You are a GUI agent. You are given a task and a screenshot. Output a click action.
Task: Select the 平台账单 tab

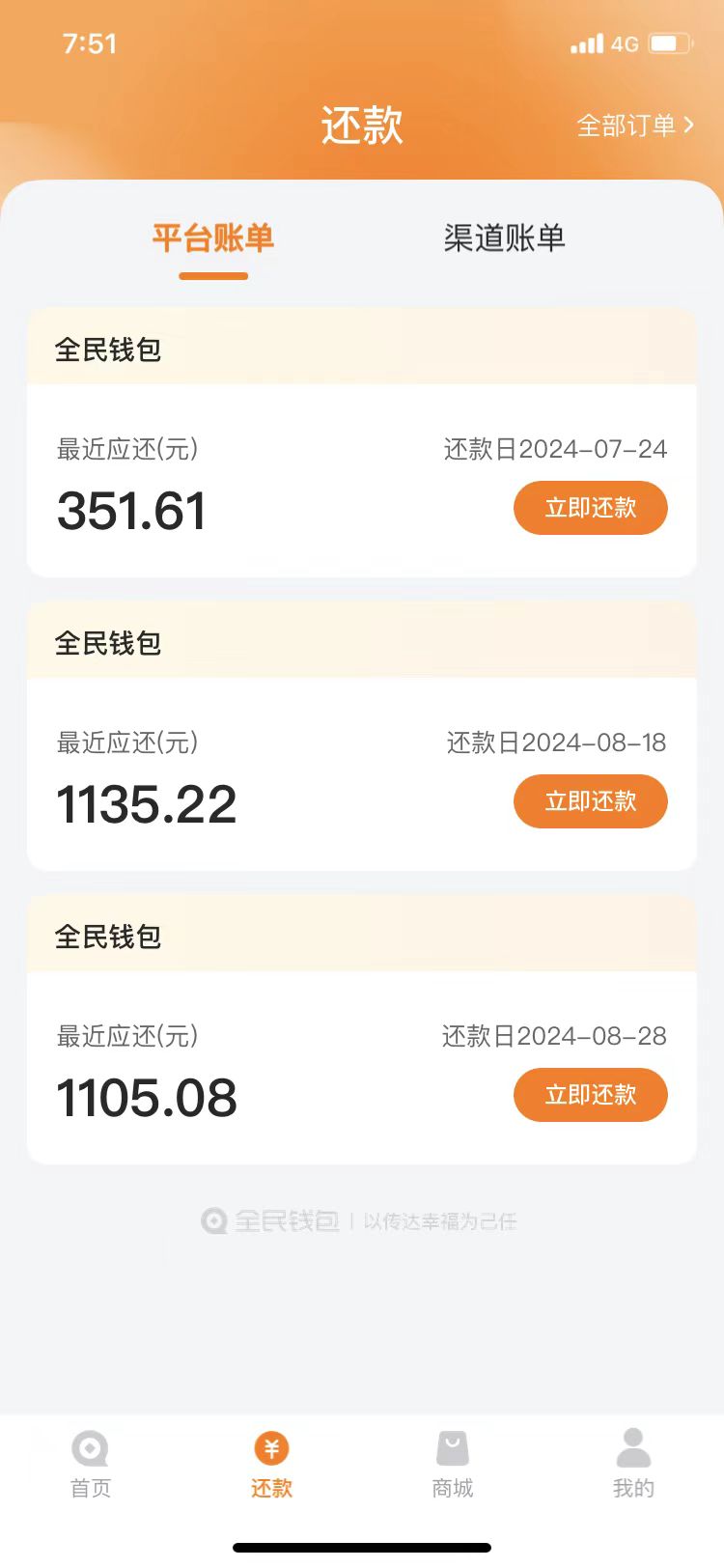coord(213,238)
